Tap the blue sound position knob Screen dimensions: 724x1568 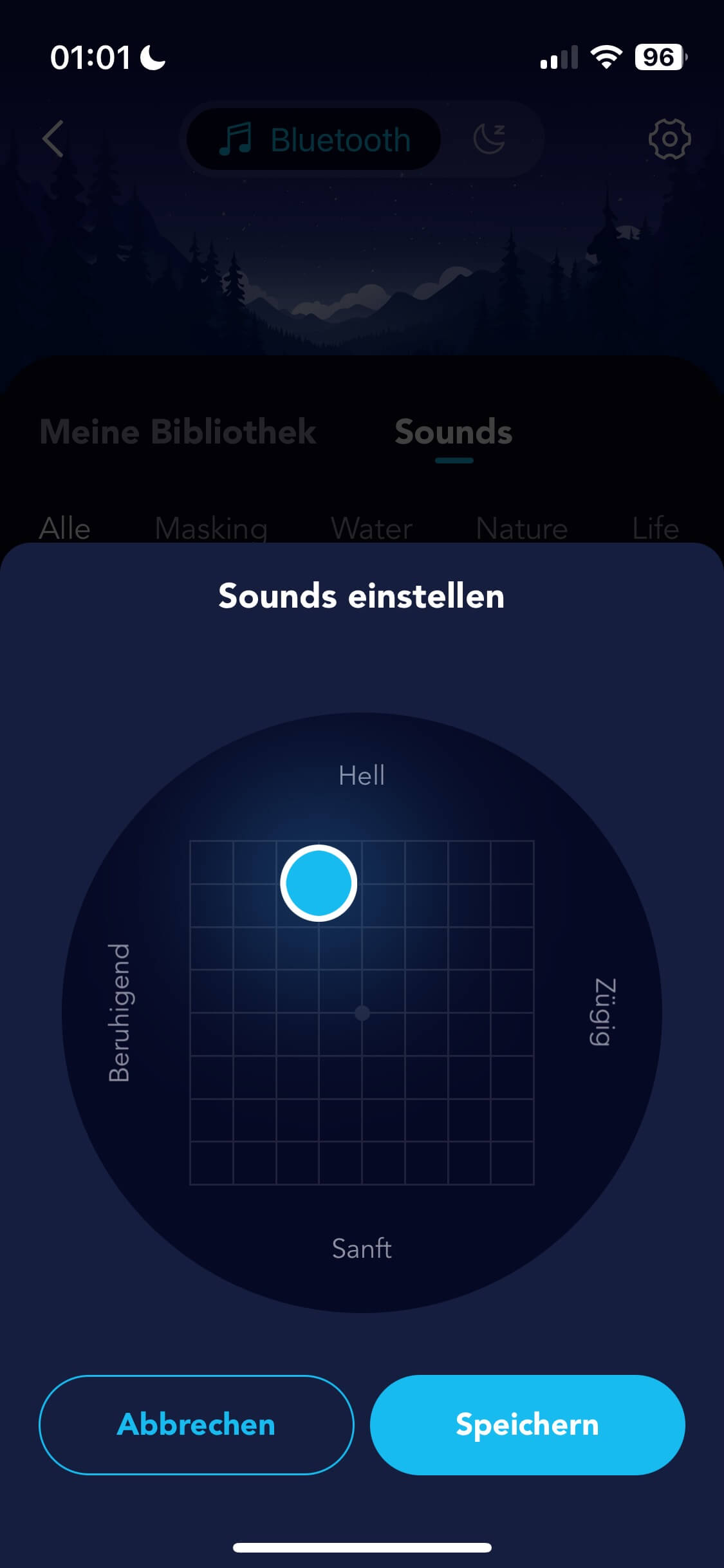[319, 883]
